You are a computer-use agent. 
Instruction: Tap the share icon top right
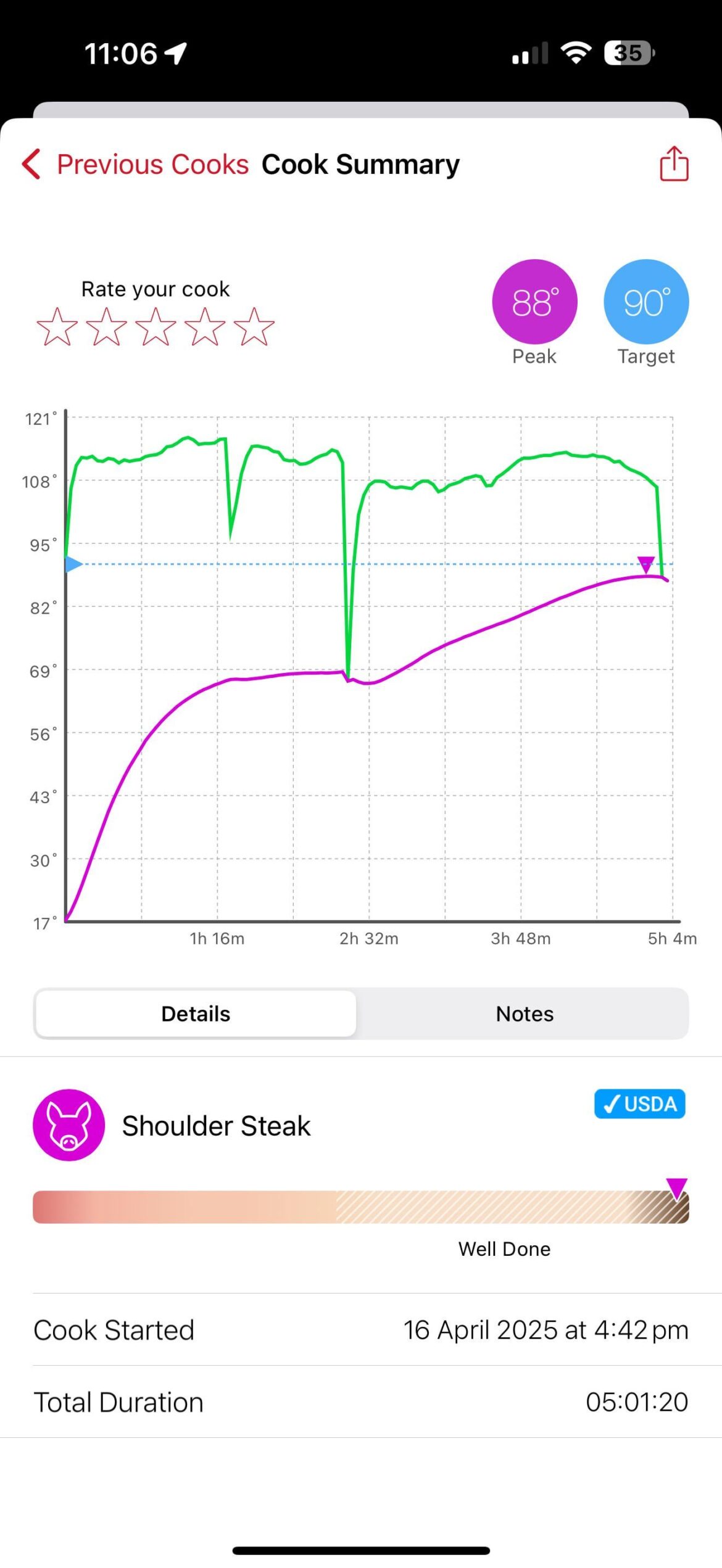[x=673, y=163]
